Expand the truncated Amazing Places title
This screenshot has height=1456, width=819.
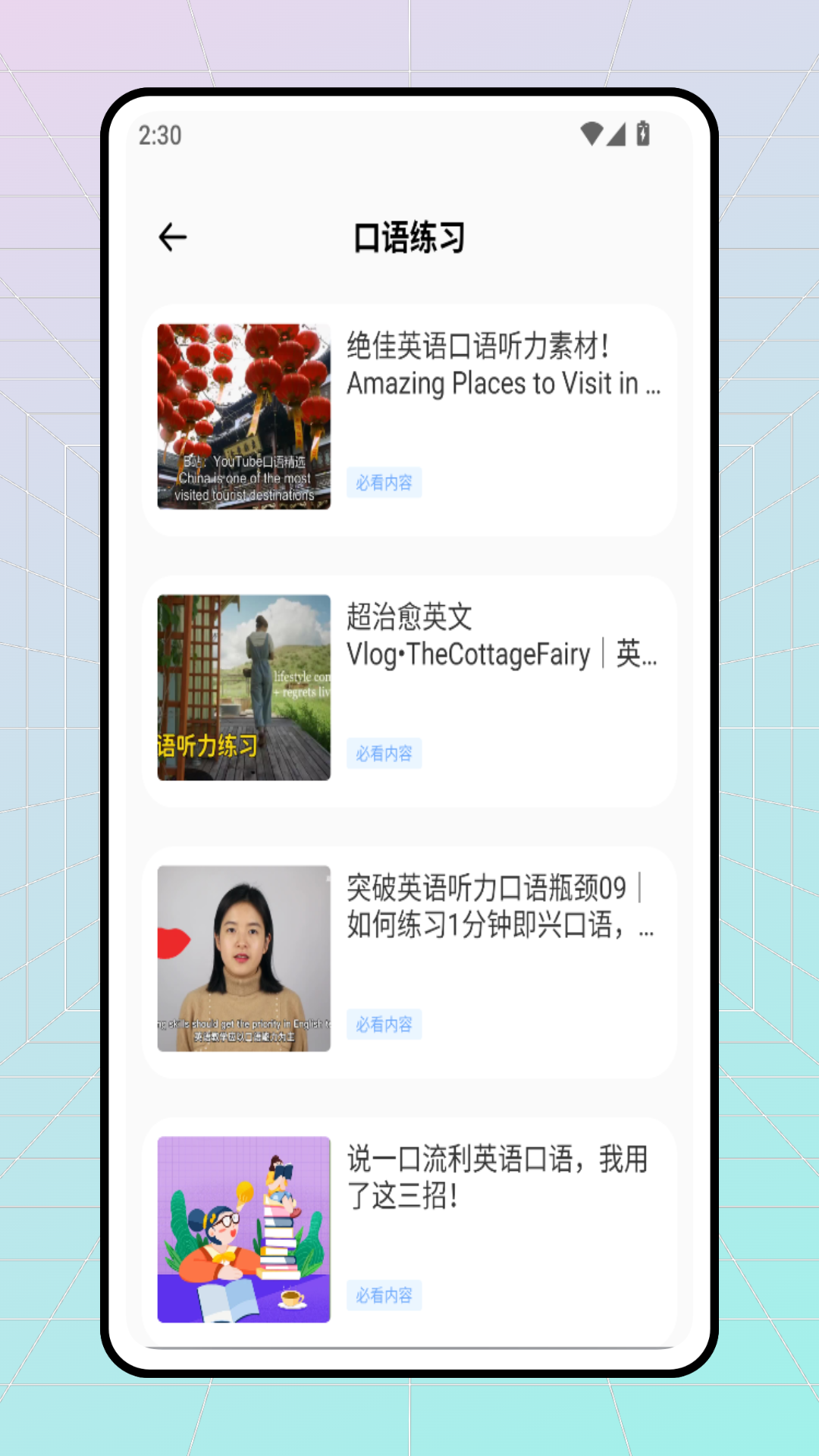pos(504,366)
